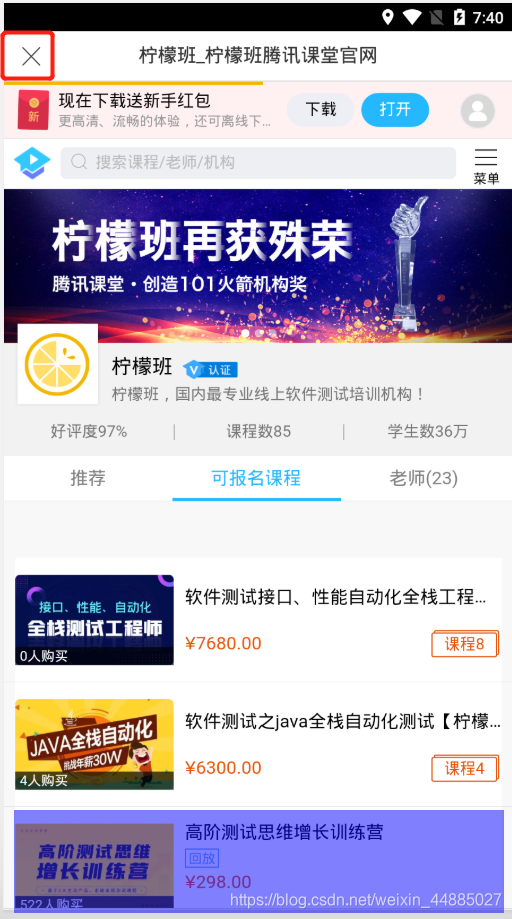Select the 可报名课程 tab
The image size is (512, 919).
pos(257,478)
